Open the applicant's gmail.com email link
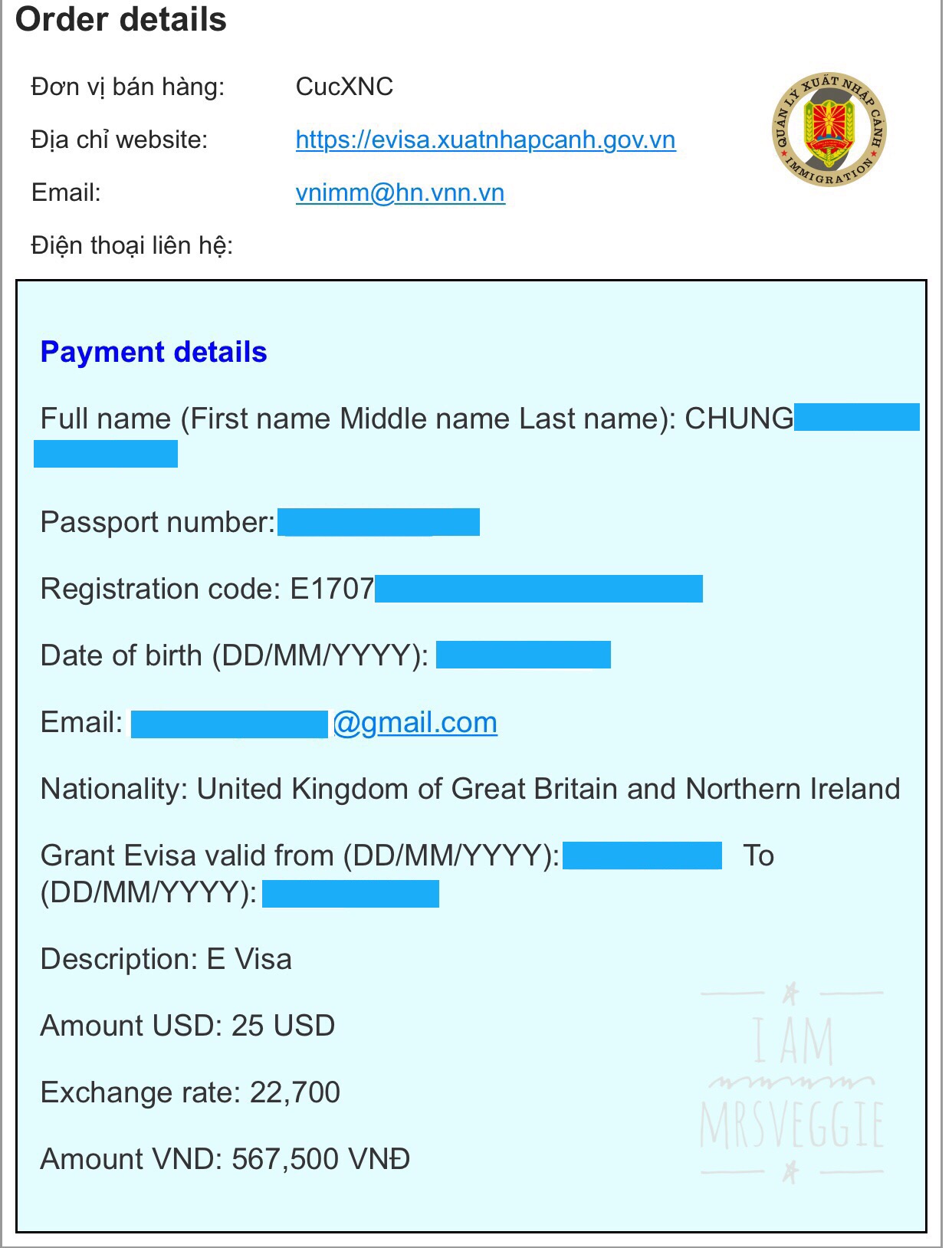 [415, 723]
